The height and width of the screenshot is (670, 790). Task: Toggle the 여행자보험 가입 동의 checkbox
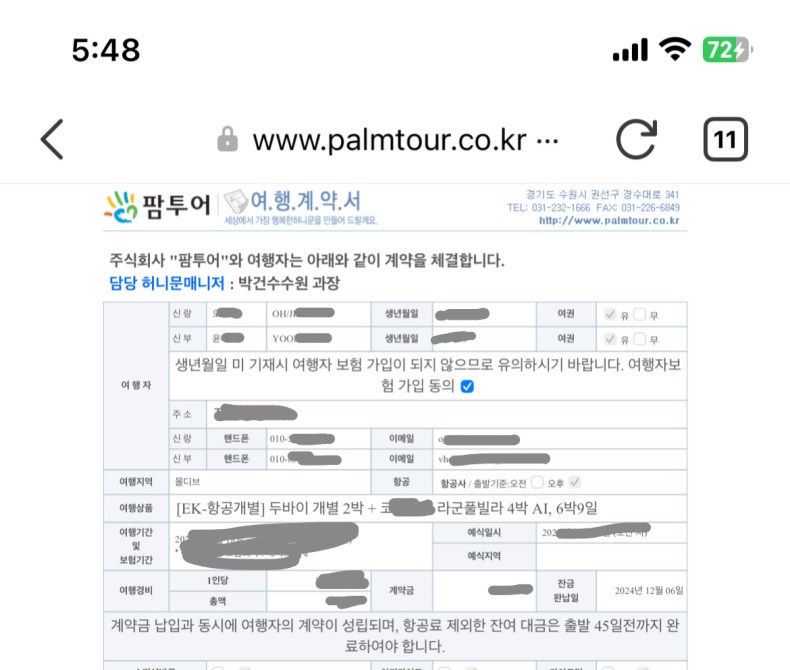[x=467, y=386]
